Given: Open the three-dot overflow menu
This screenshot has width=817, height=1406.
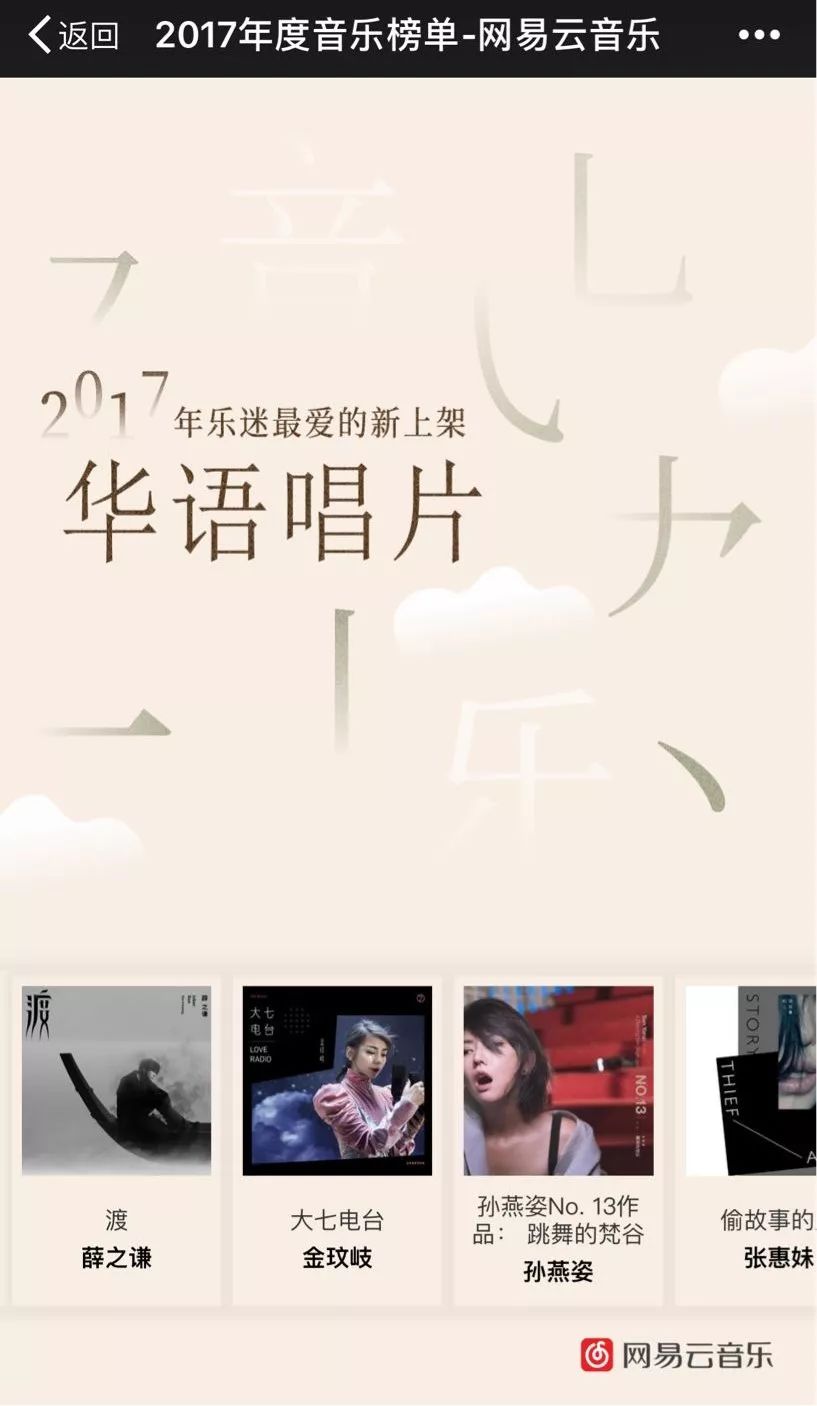Looking at the screenshot, I should (x=758, y=36).
